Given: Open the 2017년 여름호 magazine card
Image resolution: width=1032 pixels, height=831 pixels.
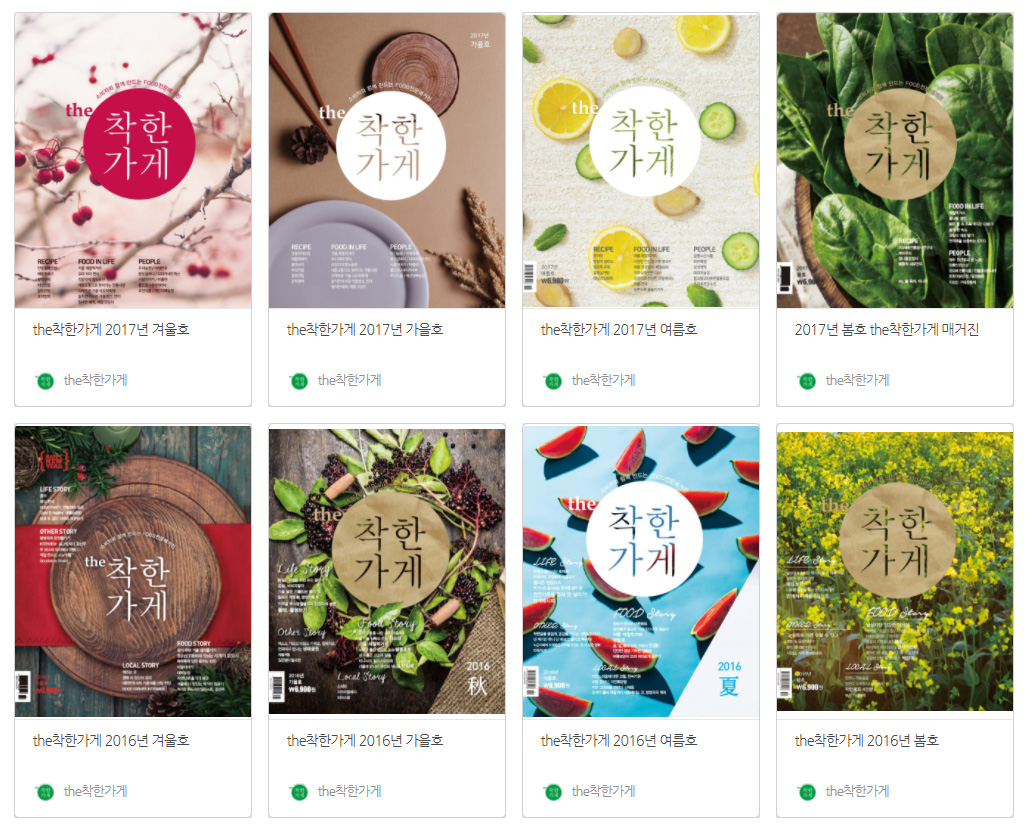Looking at the screenshot, I should (641, 160).
